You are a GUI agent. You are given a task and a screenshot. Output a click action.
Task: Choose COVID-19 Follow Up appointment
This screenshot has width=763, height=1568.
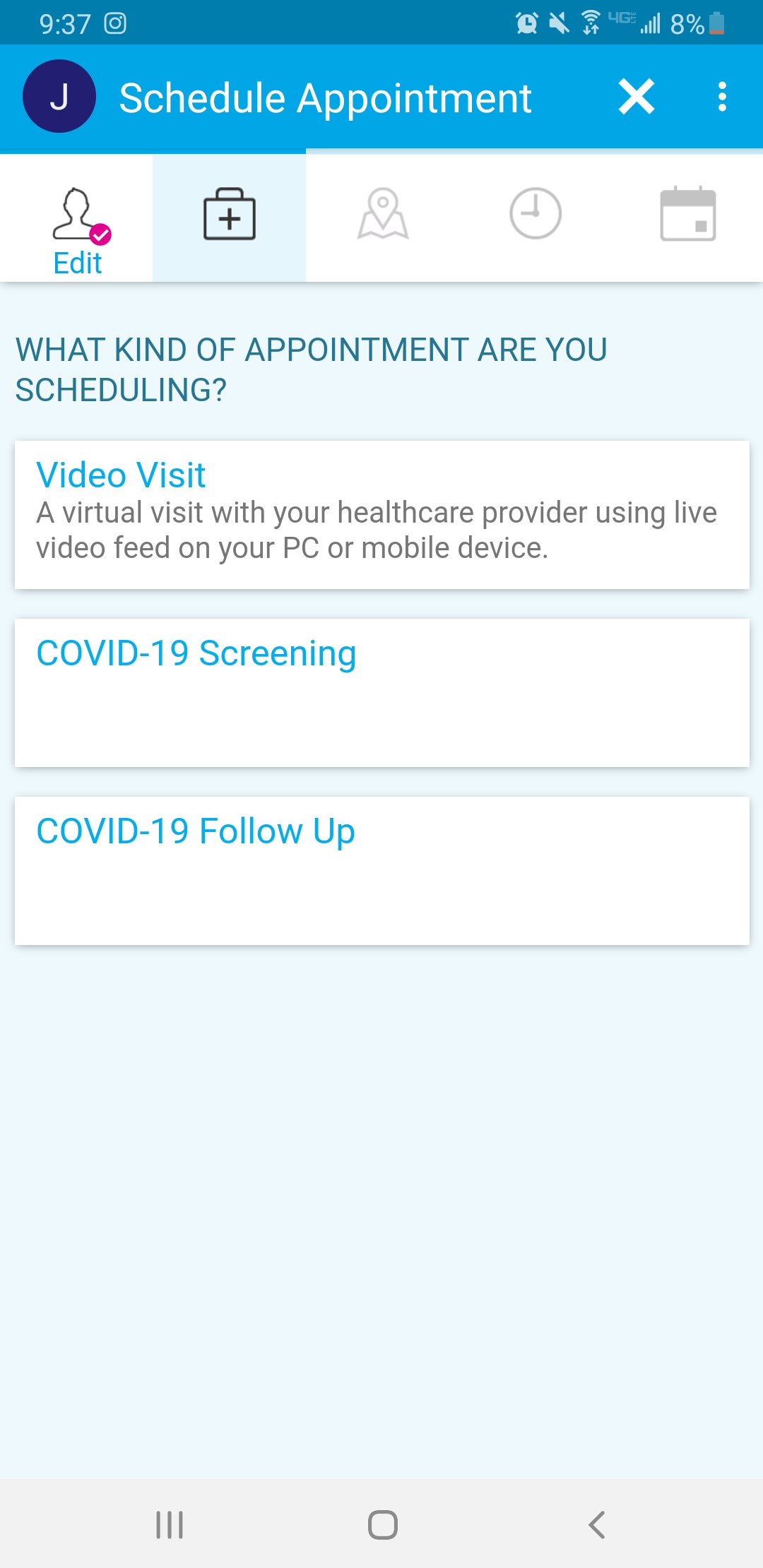tap(381, 870)
